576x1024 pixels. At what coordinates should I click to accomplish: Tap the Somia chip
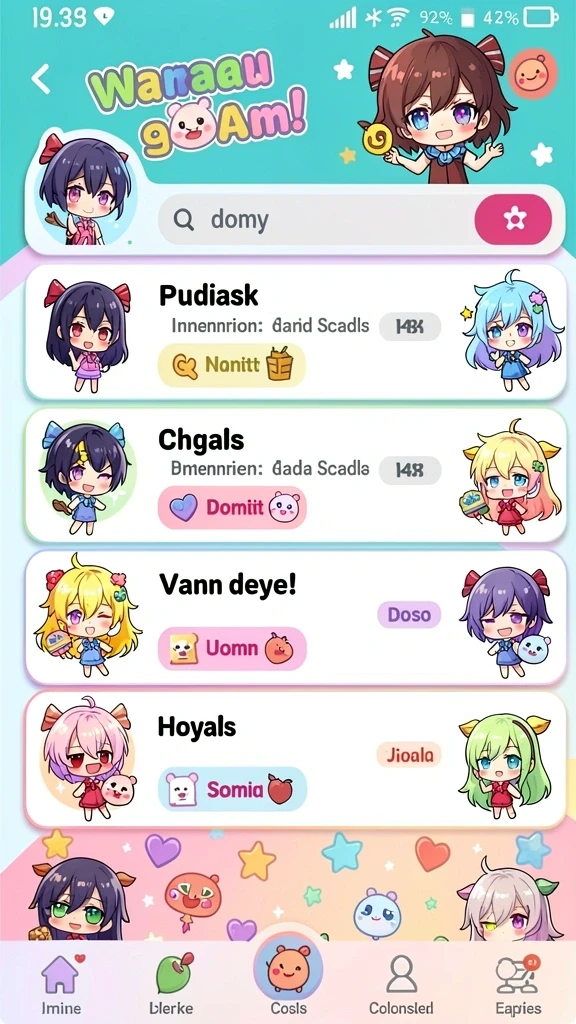coord(232,790)
